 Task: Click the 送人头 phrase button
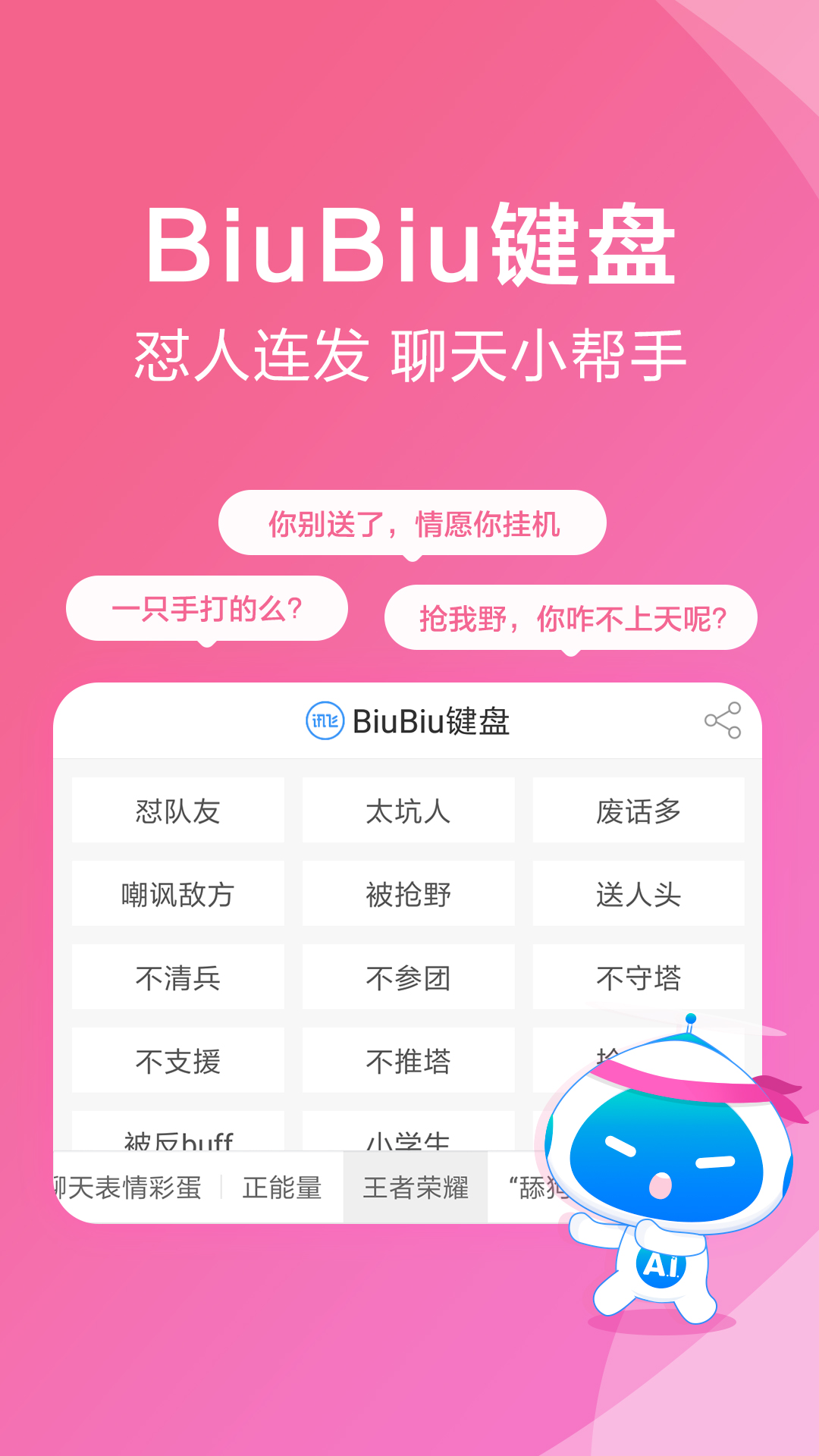[x=639, y=893]
